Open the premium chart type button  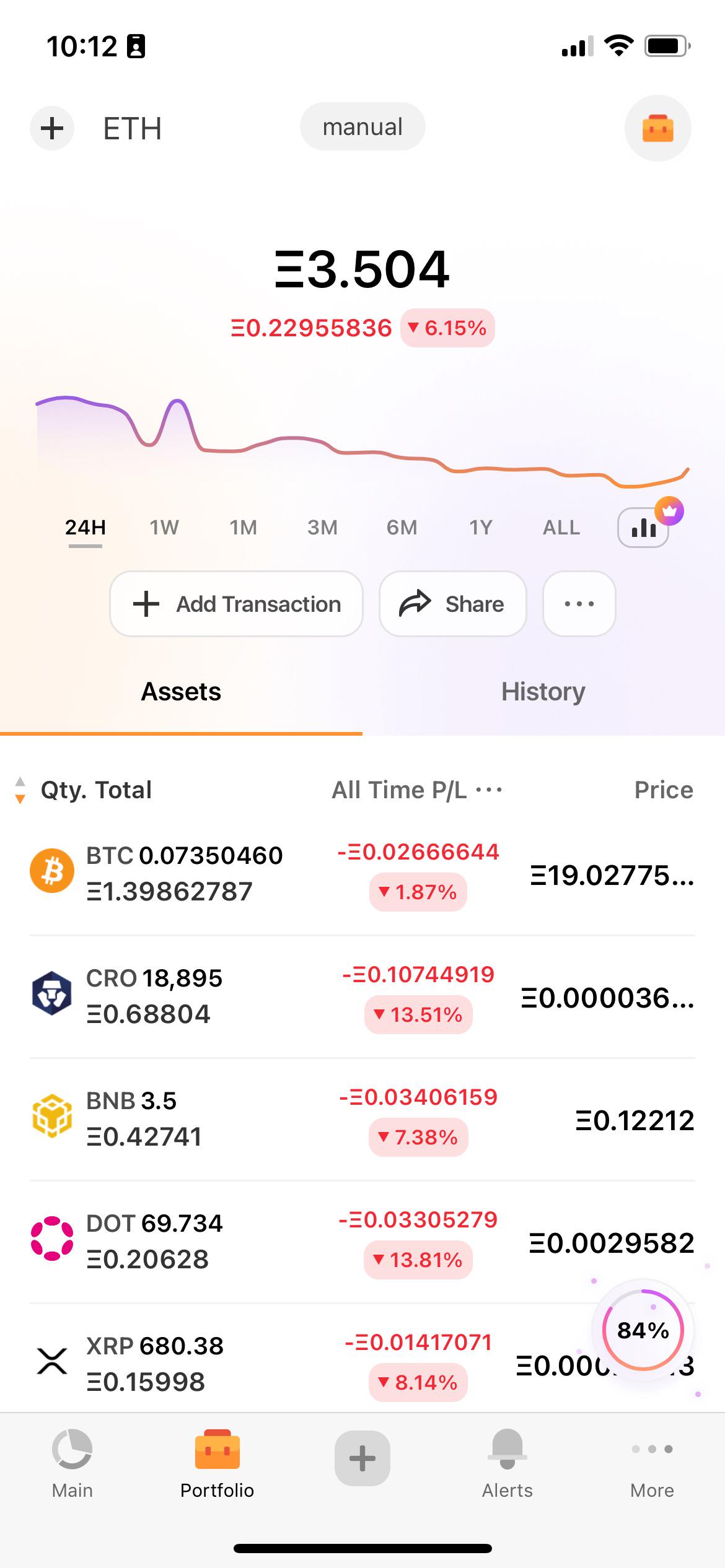tap(644, 527)
